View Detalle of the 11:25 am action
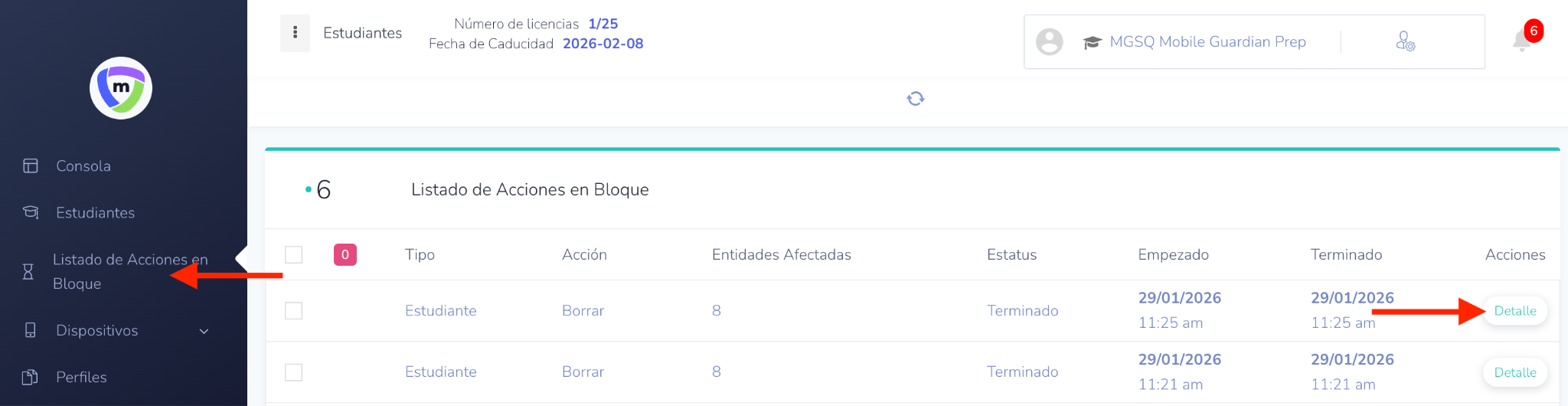This screenshot has height=406, width=1568. pyautogui.click(x=1514, y=311)
